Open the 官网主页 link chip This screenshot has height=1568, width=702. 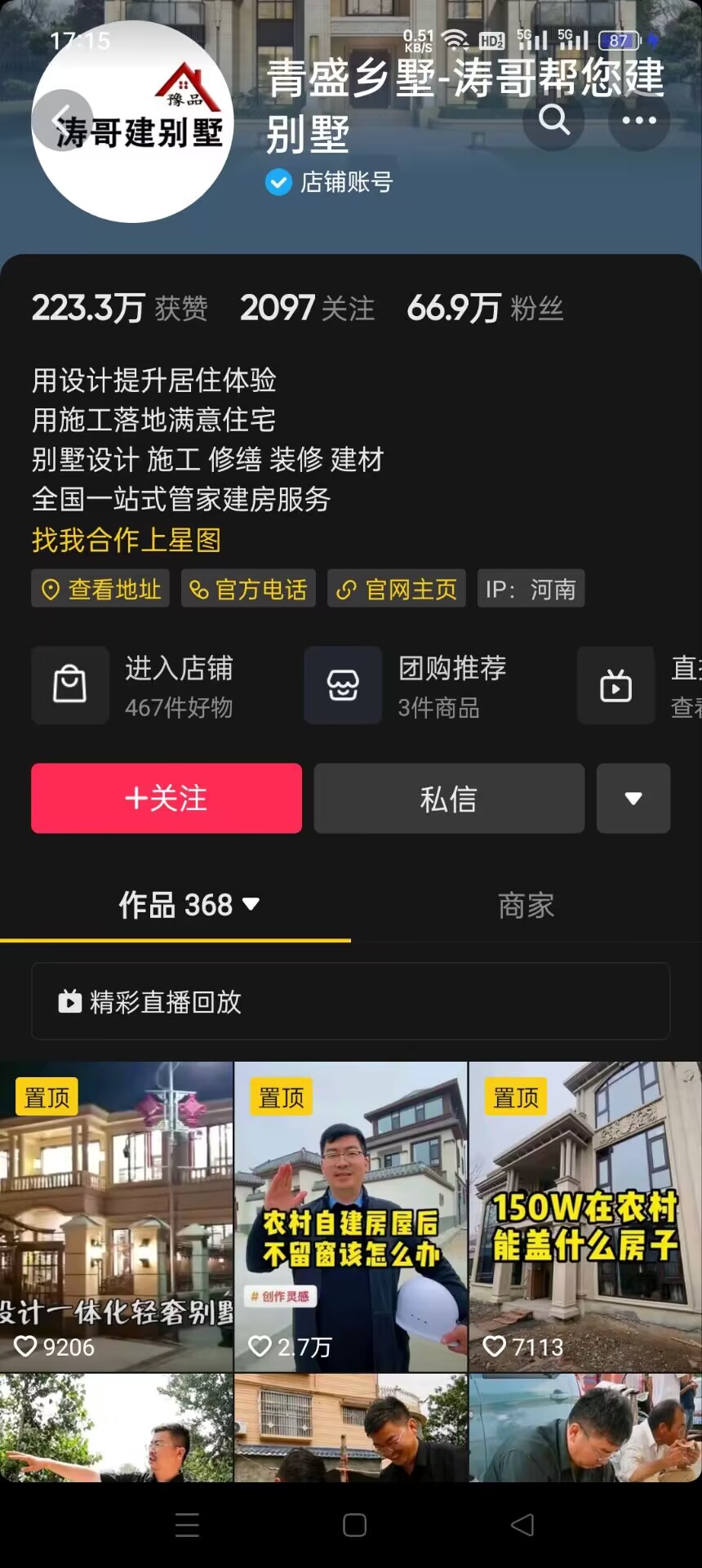[x=397, y=589]
